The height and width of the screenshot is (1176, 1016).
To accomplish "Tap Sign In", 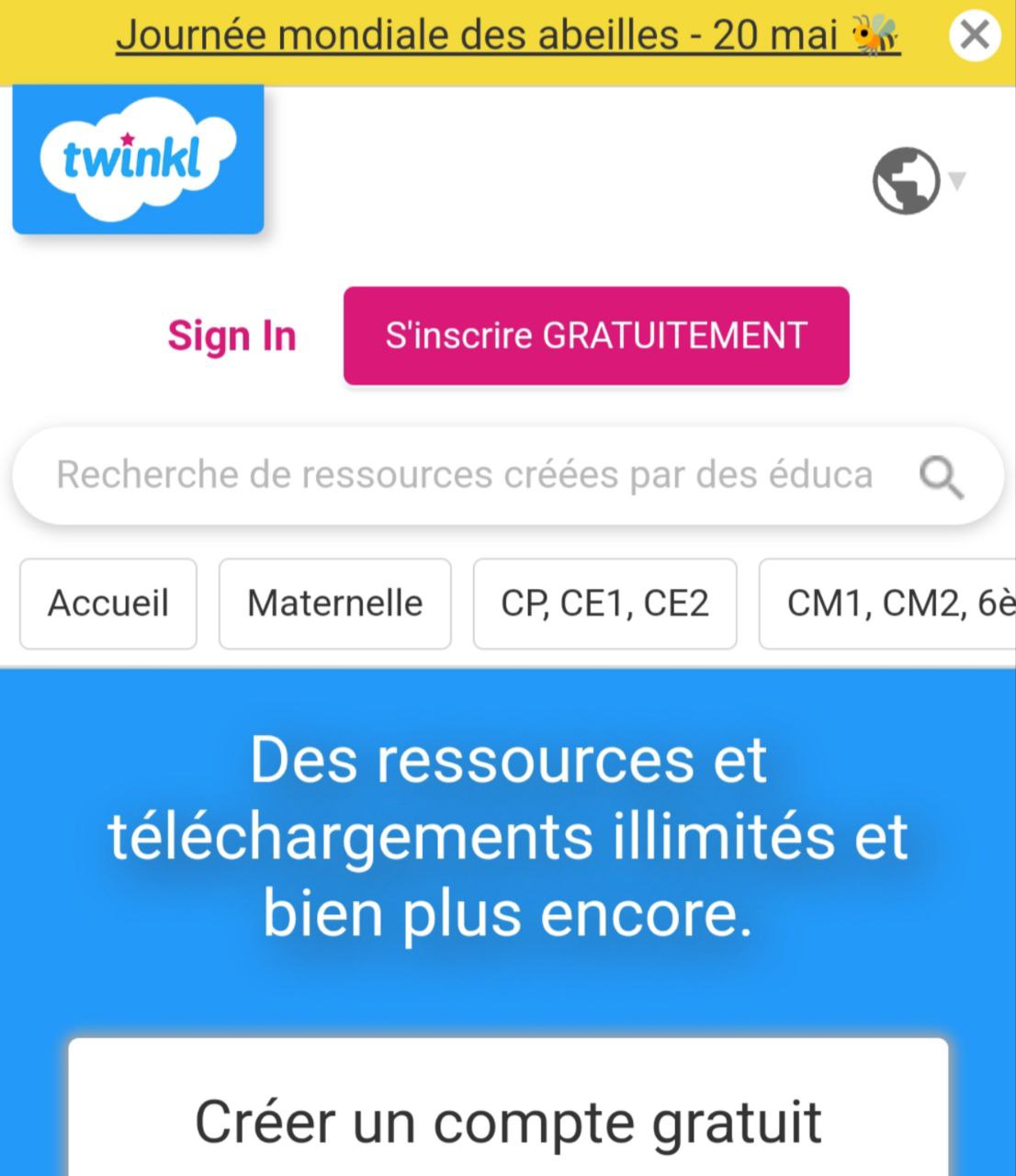I will point(231,336).
